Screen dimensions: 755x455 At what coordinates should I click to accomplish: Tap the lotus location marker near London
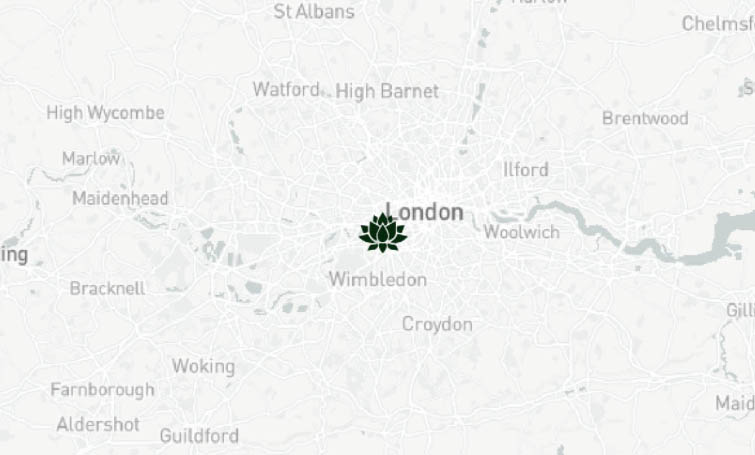pyautogui.click(x=383, y=233)
